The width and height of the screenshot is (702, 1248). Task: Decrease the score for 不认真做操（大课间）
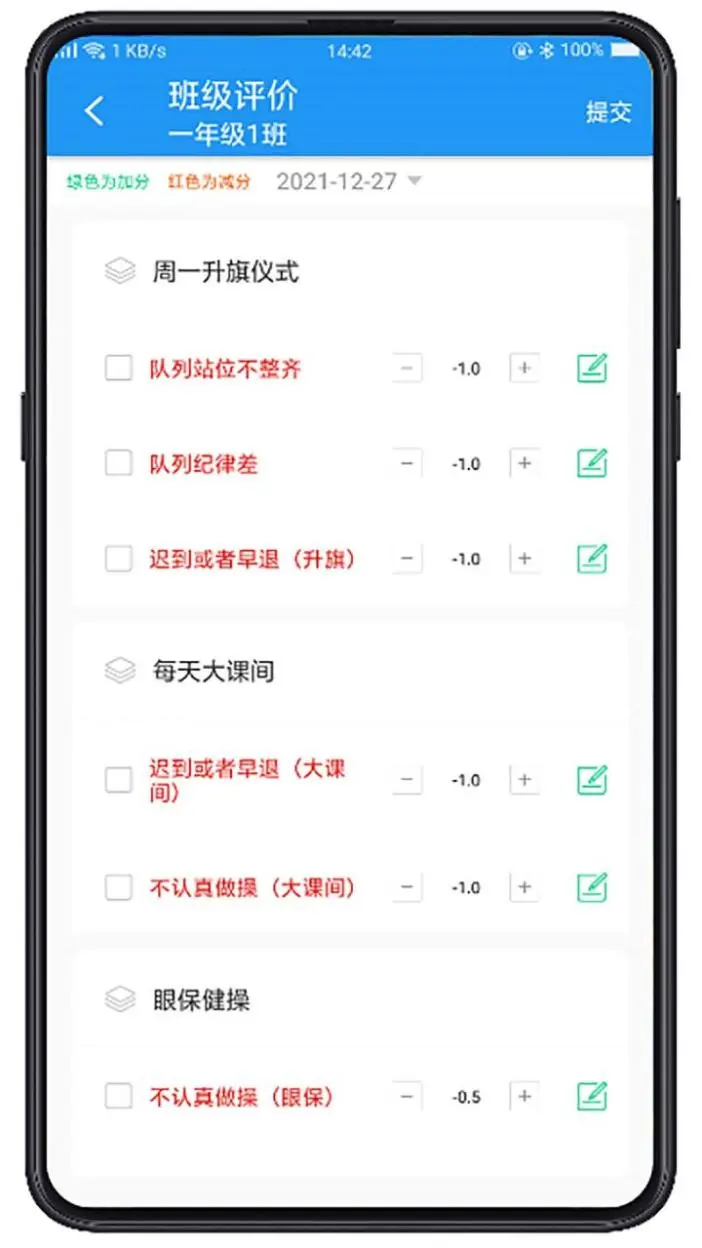[407, 887]
